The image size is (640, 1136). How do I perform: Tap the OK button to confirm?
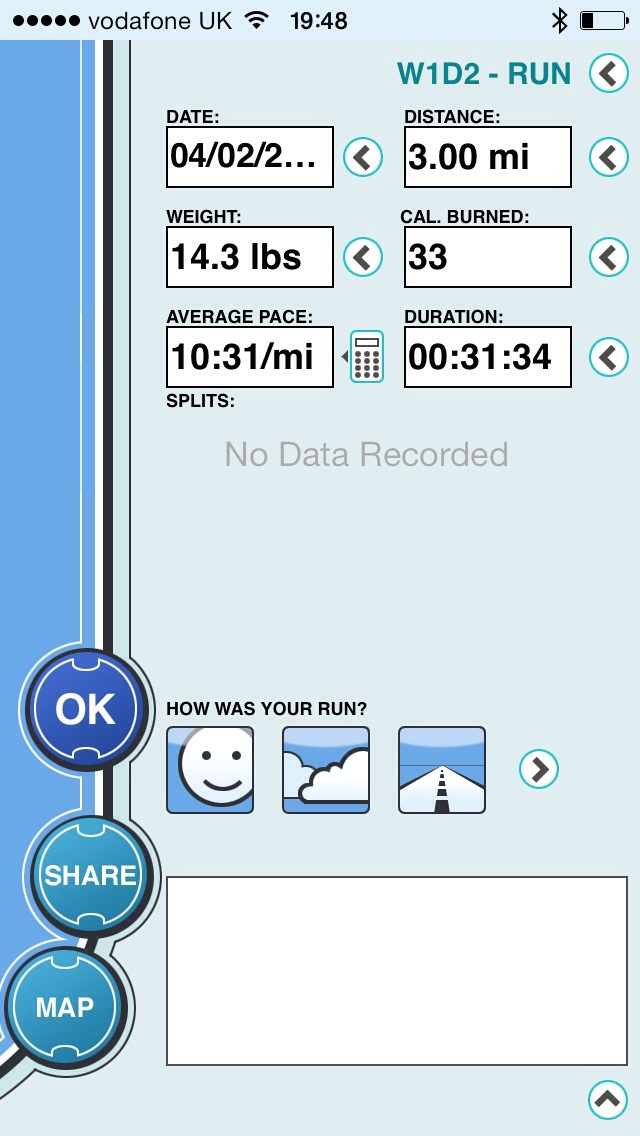tap(86, 709)
